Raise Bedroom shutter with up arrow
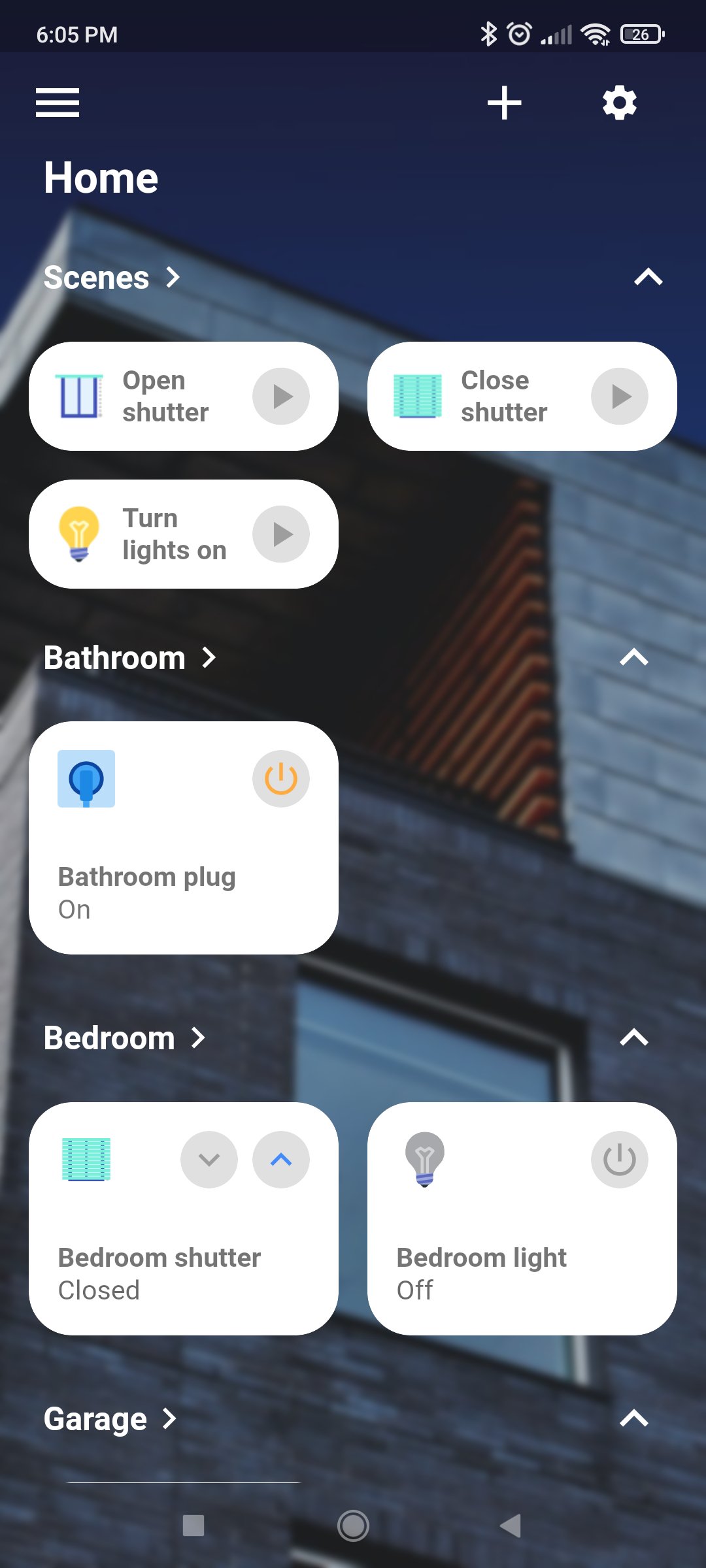The image size is (706, 1568). [x=281, y=1158]
